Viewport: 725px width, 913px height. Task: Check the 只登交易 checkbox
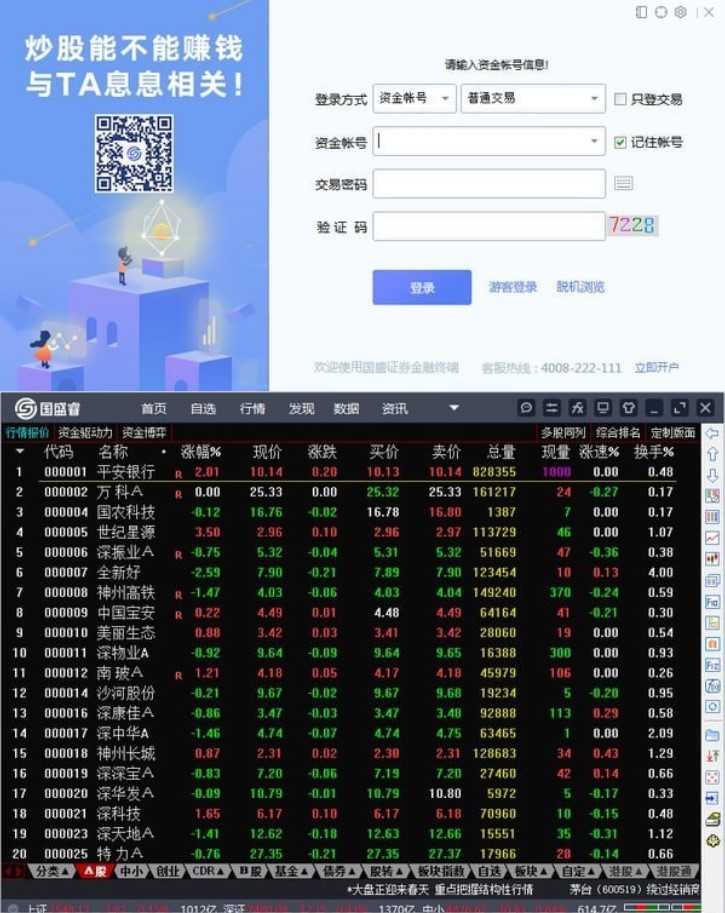(x=621, y=99)
